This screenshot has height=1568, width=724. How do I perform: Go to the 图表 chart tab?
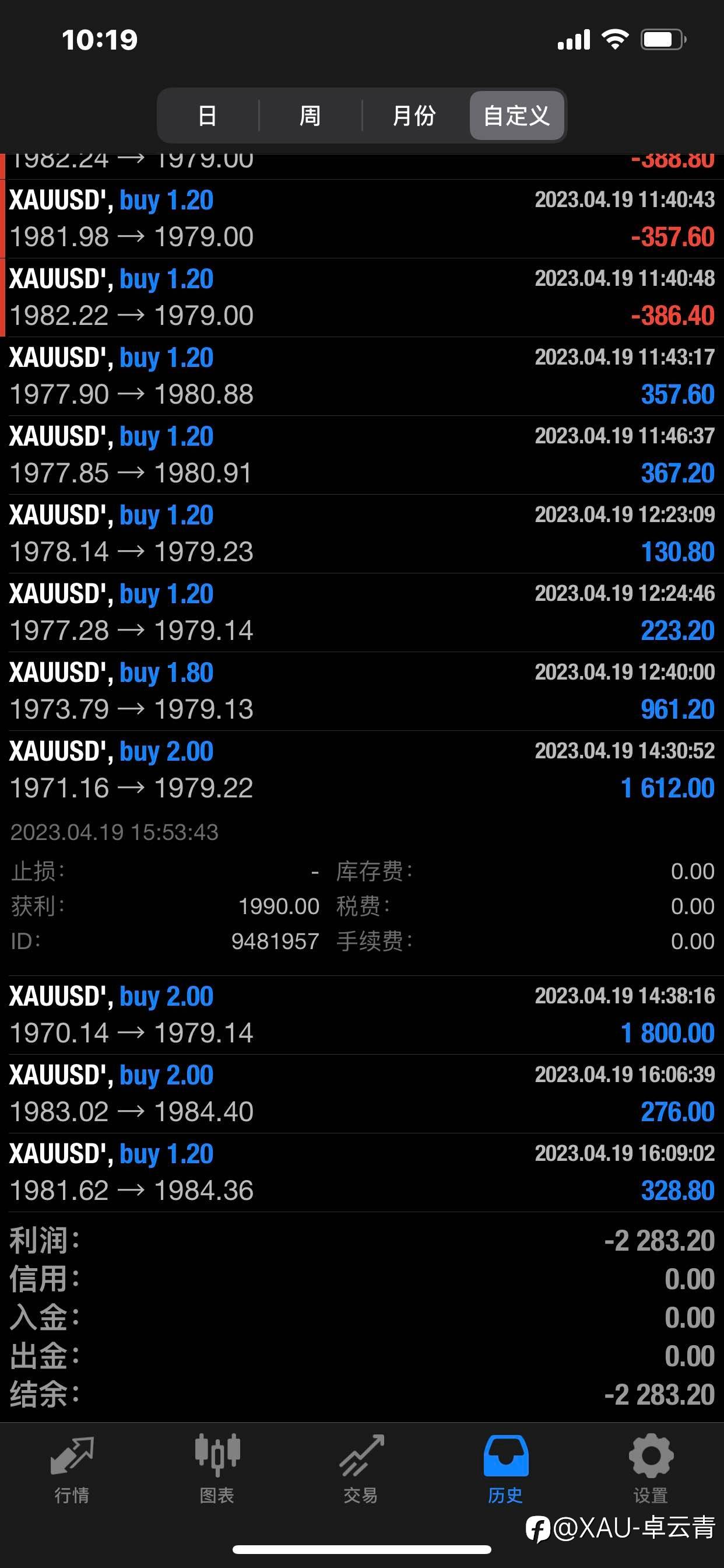(217, 1469)
